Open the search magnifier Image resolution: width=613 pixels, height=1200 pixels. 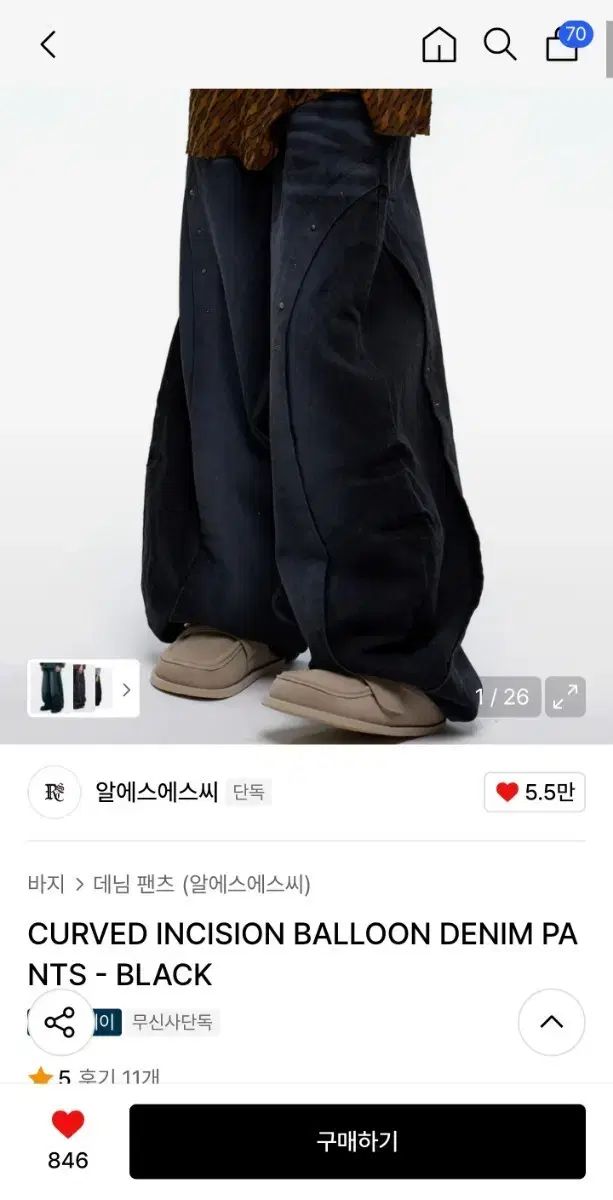pos(500,45)
